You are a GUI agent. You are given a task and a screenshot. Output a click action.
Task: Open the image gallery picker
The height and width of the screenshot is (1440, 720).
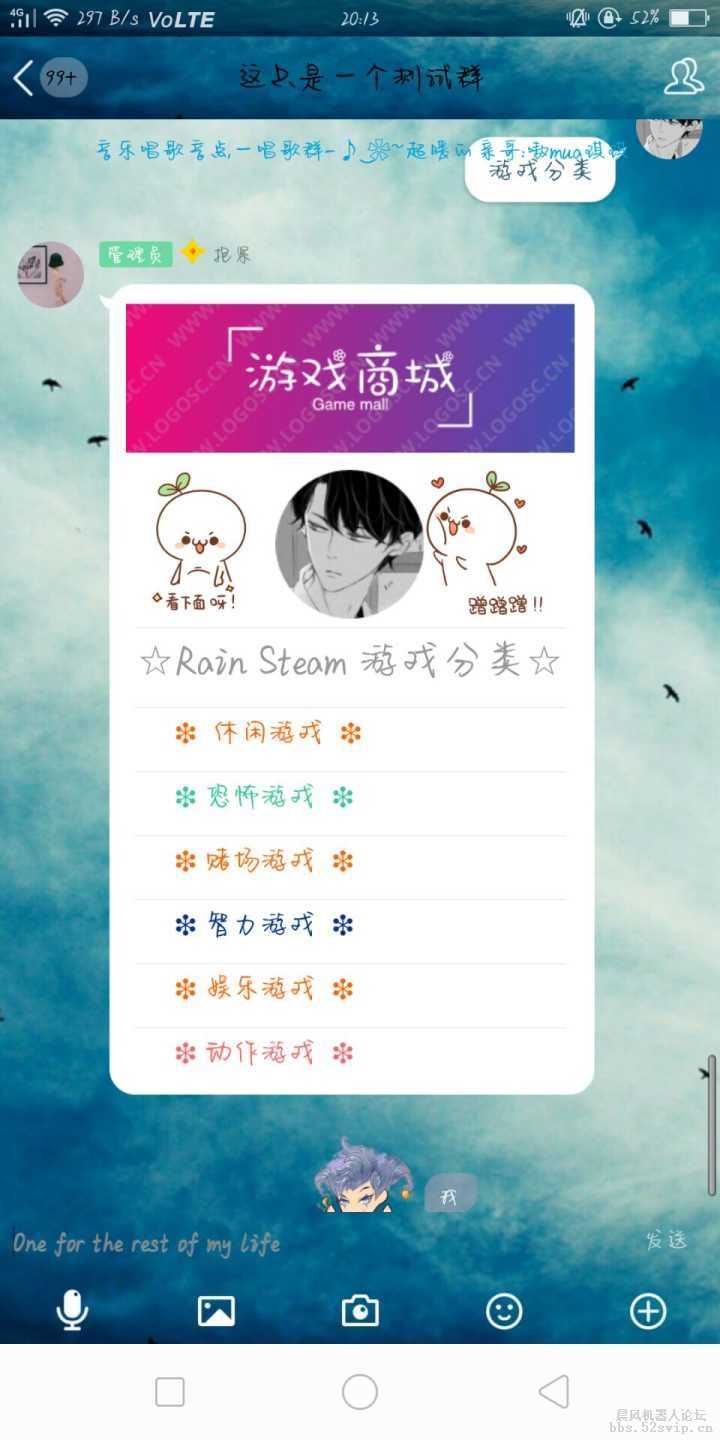[216, 1310]
